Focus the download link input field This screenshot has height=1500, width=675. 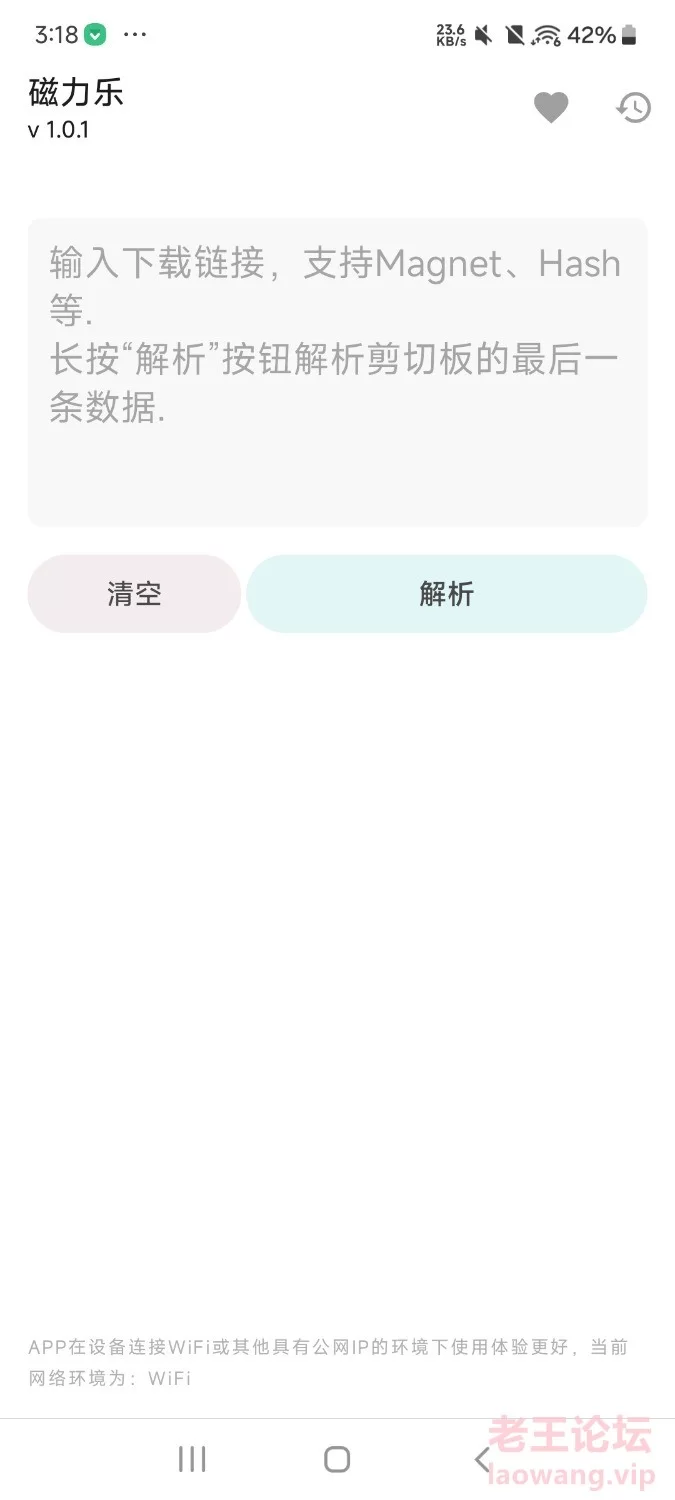pyautogui.click(x=337, y=372)
